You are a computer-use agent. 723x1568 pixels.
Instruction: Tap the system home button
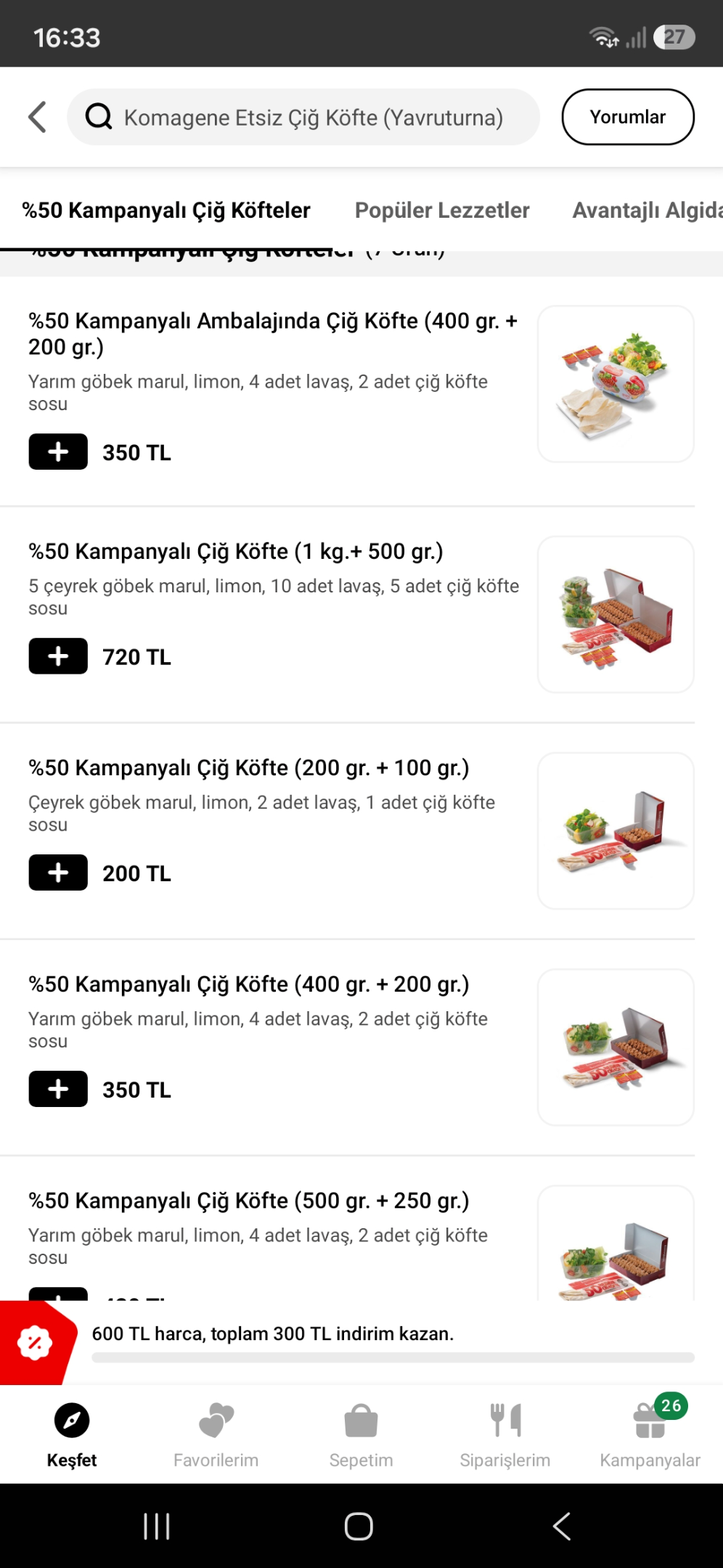click(359, 1526)
